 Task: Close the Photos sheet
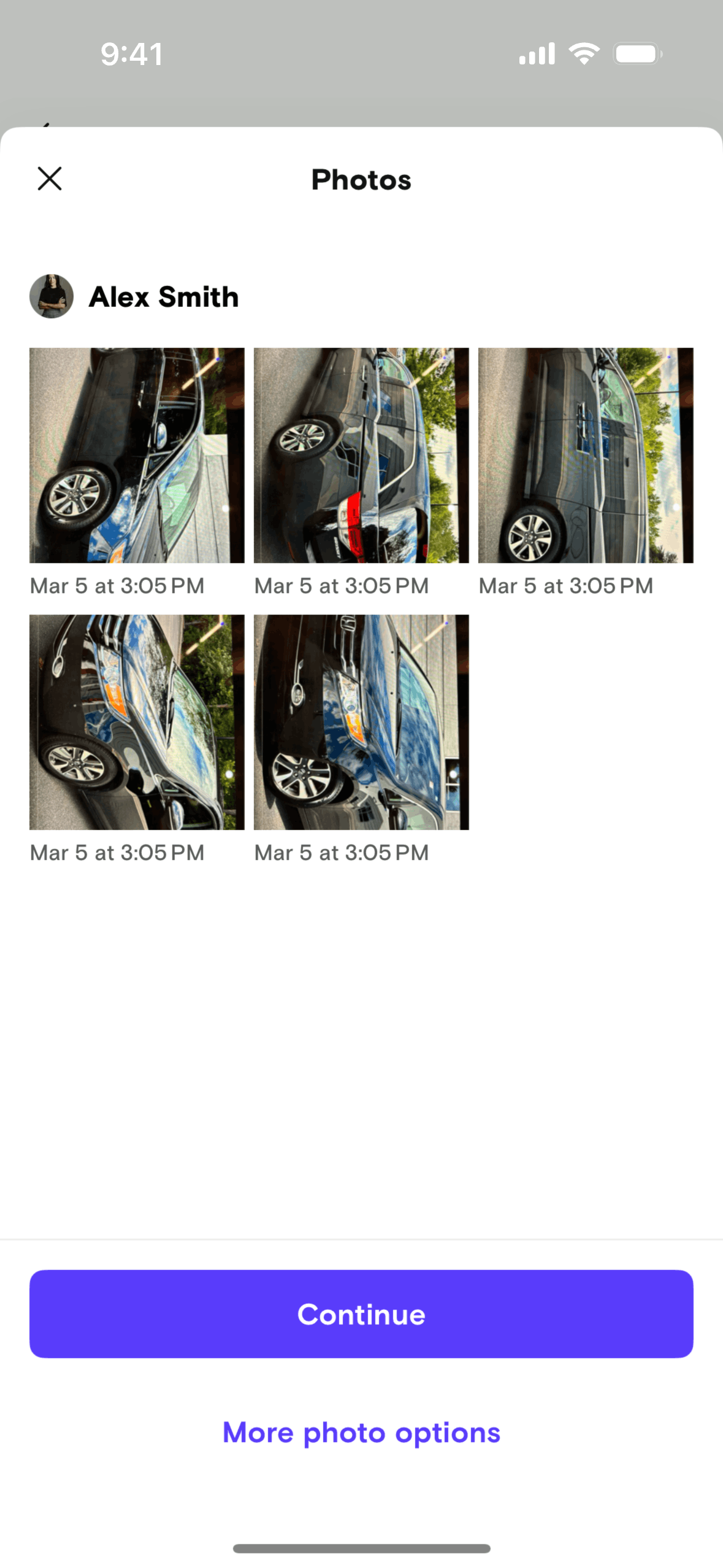pyautogui.click(x=50, y=179)
